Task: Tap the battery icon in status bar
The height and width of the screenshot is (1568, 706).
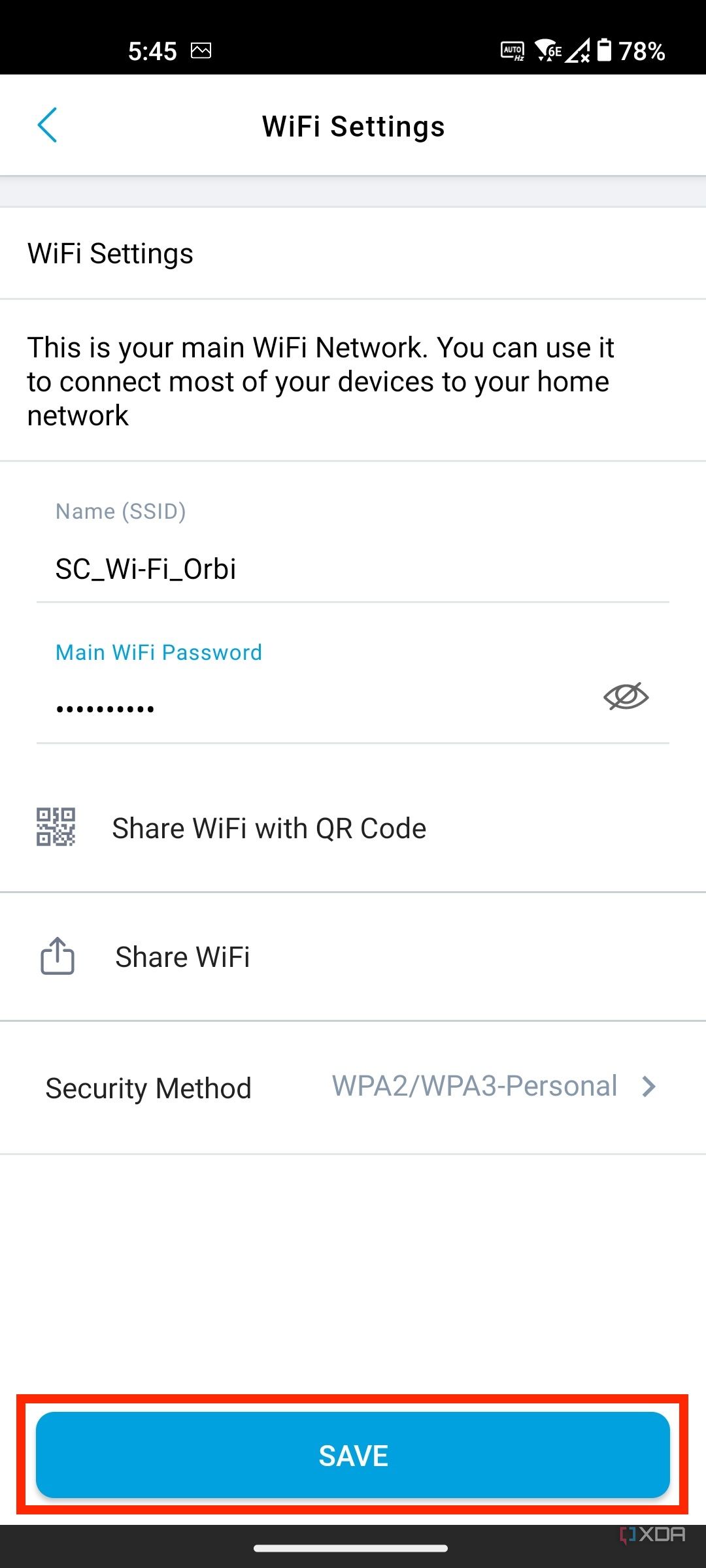Action: [x=605, y=50]
